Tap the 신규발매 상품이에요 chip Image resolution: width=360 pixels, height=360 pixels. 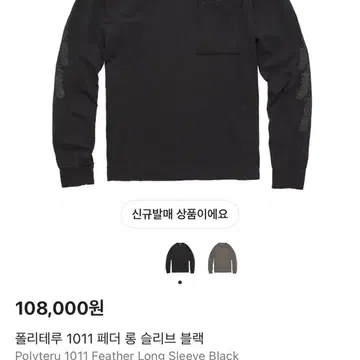[180, 214]
